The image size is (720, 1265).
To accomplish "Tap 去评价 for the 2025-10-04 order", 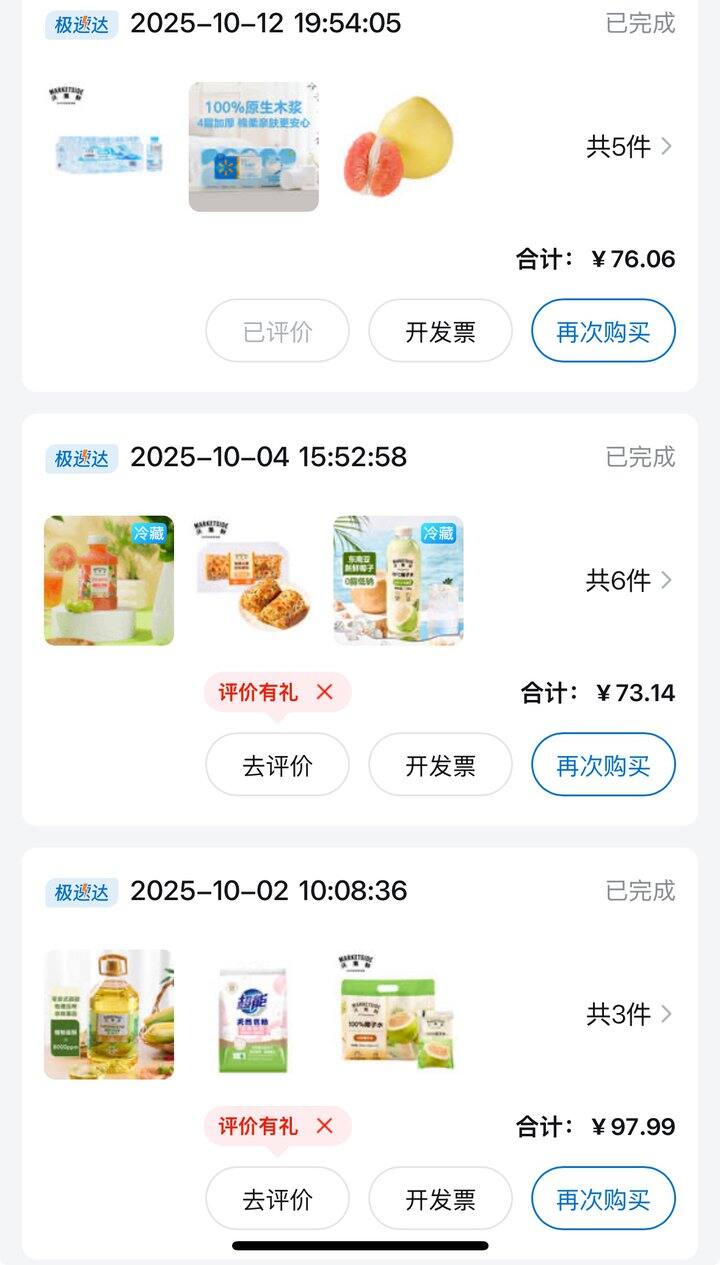I will point(277,765).
